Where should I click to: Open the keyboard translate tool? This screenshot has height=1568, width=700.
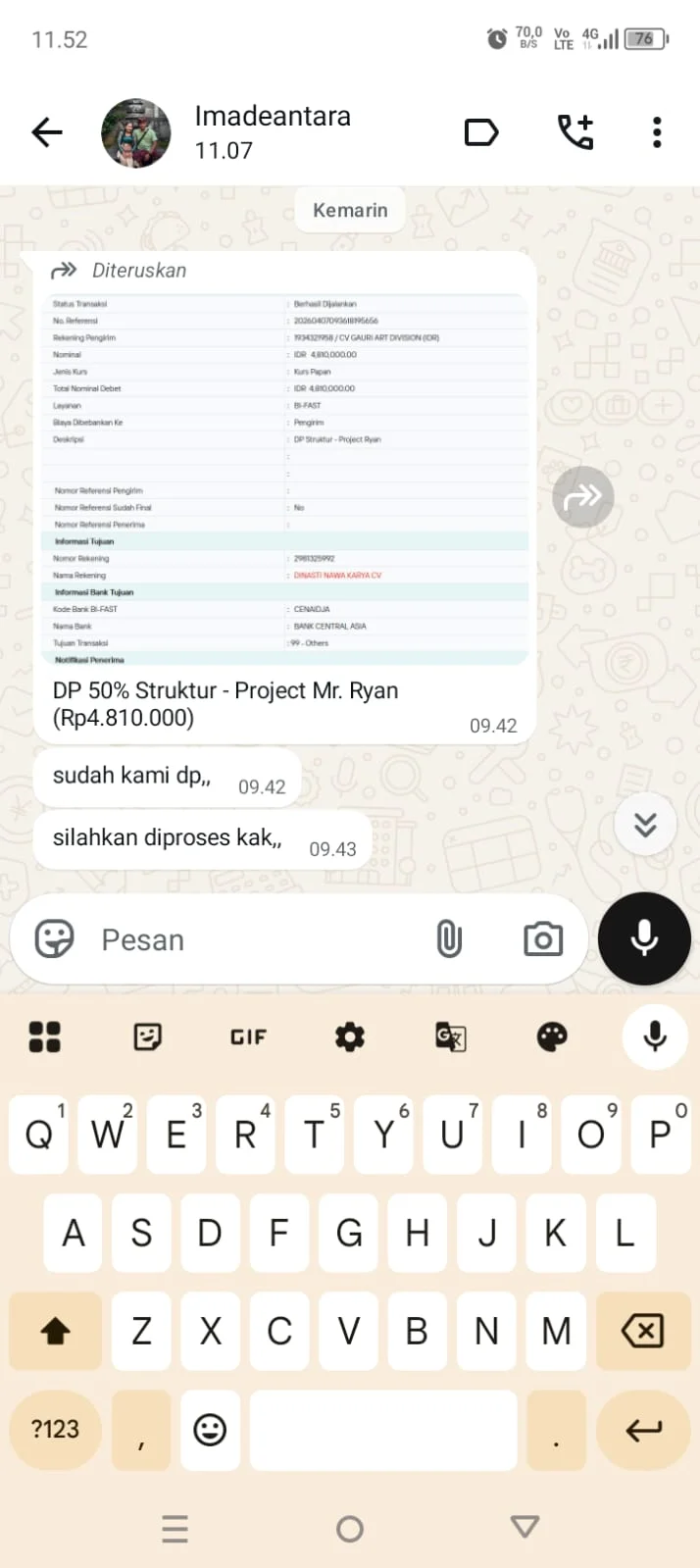coord(451,1037)
